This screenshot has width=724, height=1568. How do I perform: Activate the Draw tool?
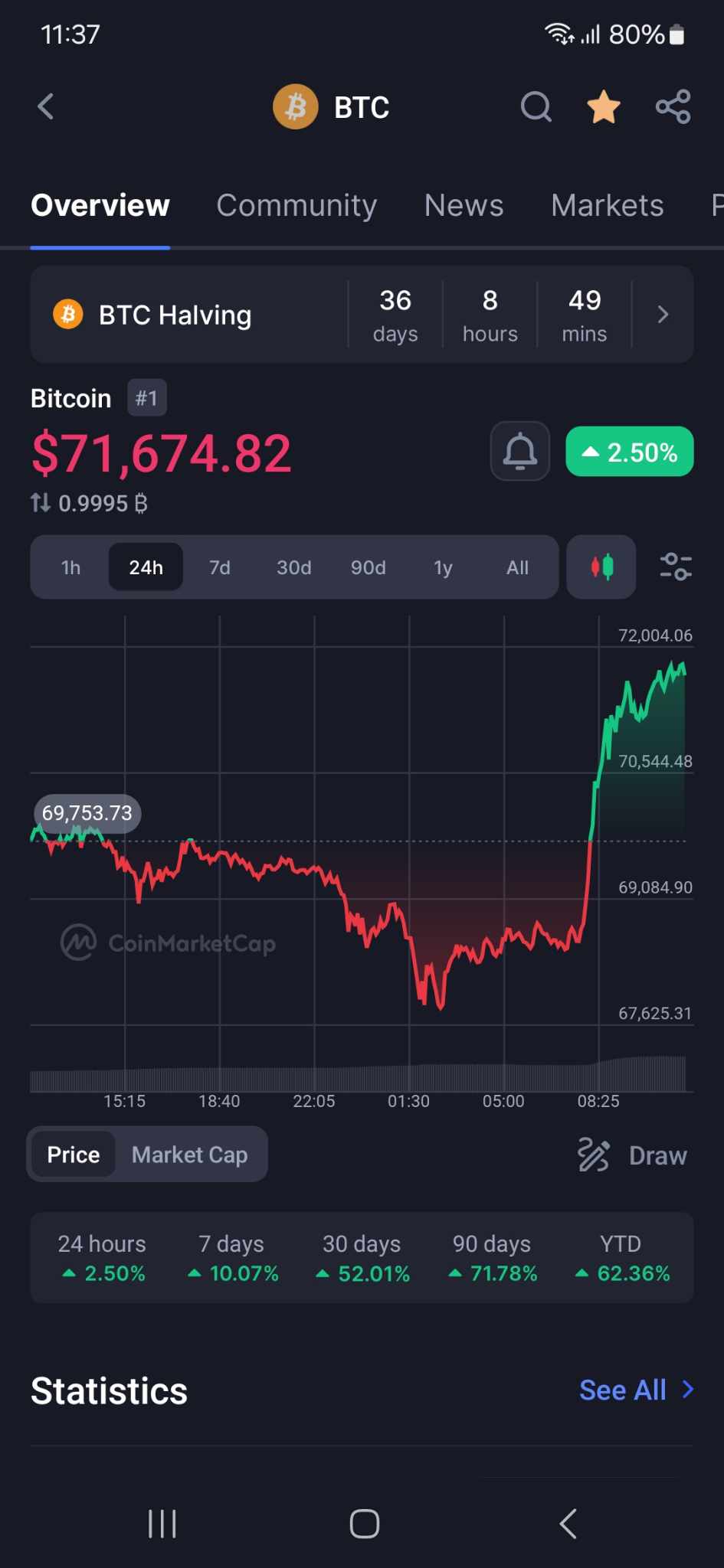(632, 1155)
